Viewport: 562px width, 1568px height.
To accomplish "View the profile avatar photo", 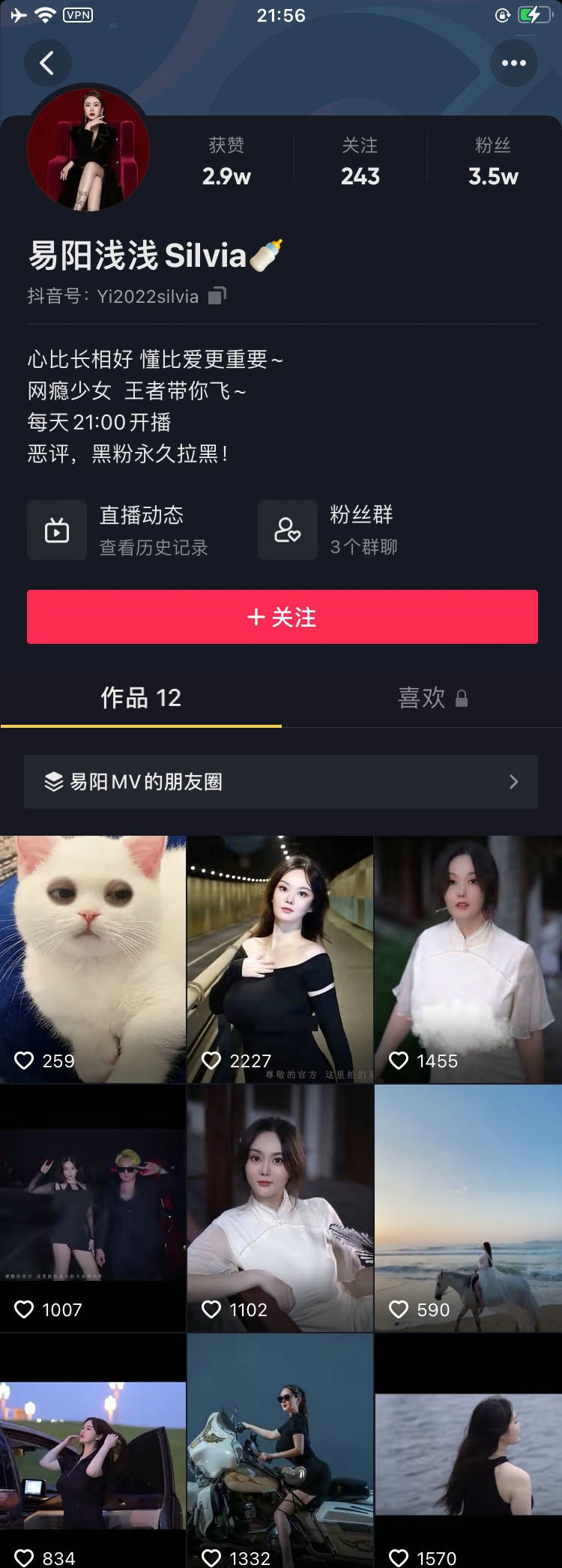I will tap(88, 150).
